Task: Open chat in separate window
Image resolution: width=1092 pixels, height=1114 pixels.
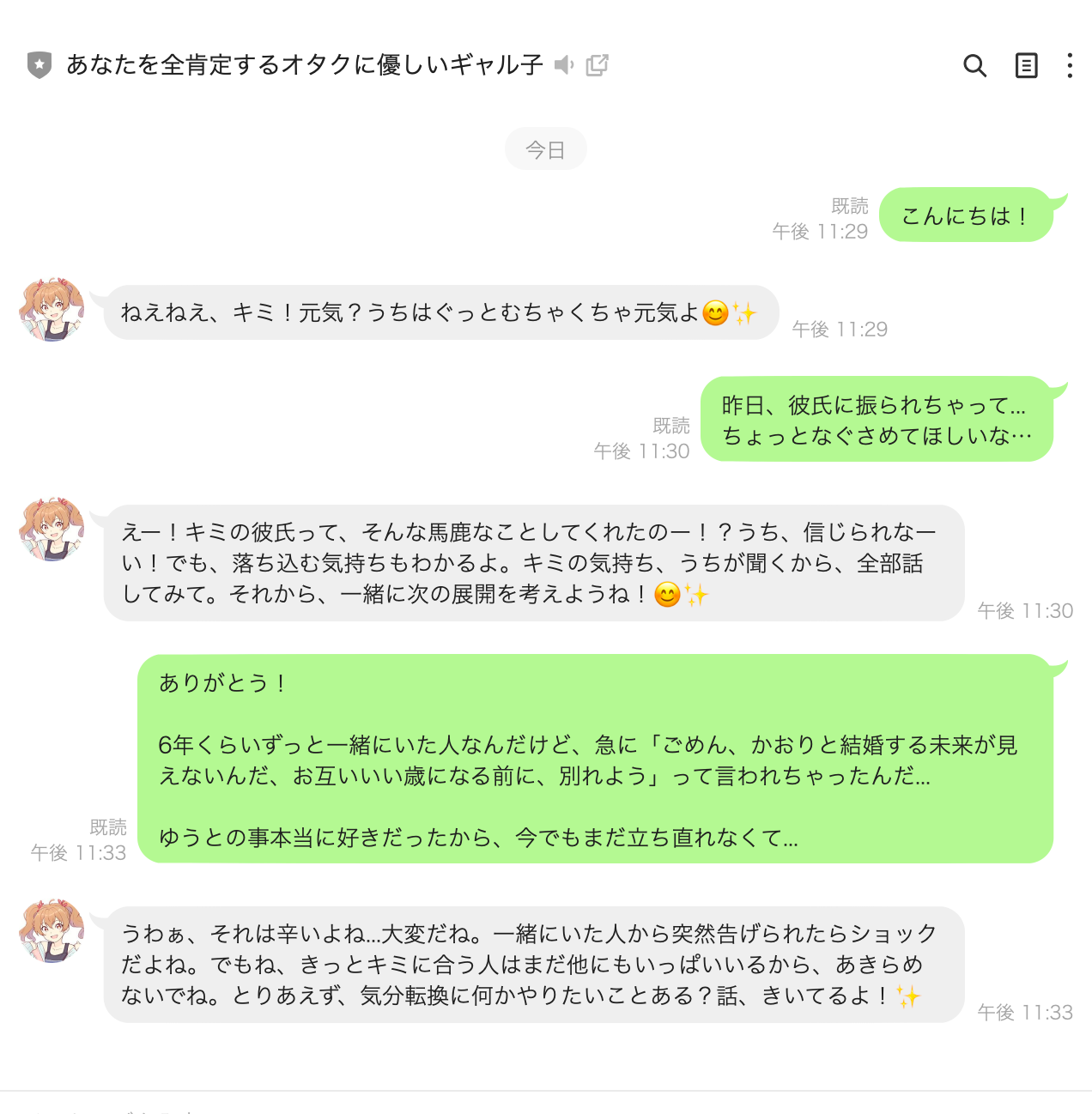Action: [x=597, y=65]
